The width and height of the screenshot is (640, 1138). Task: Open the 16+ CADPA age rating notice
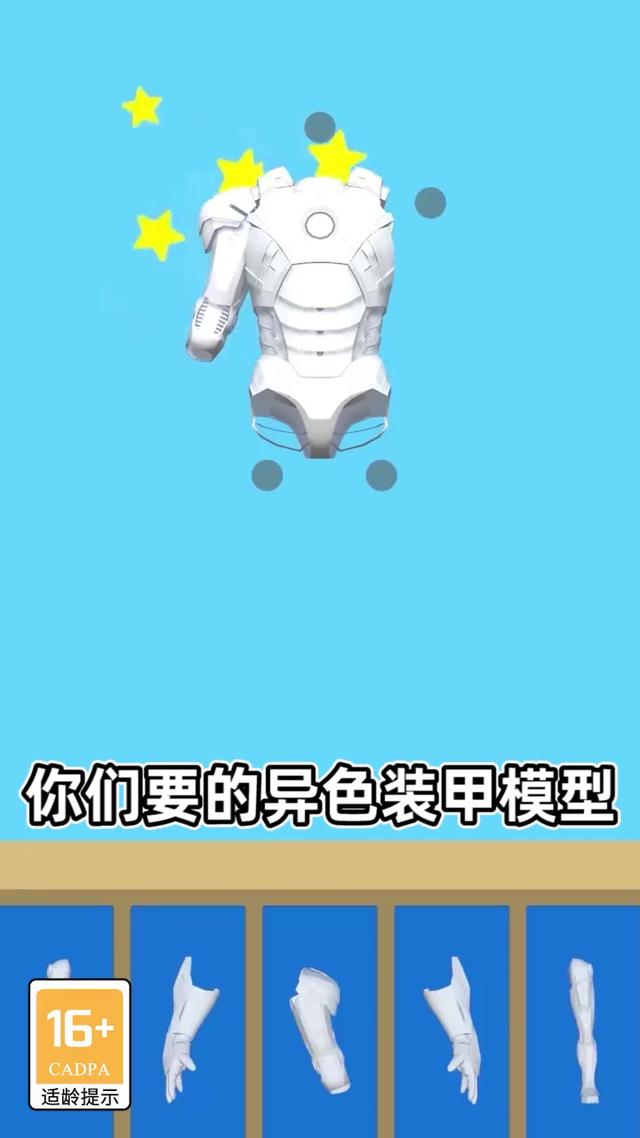point(80,1043)
